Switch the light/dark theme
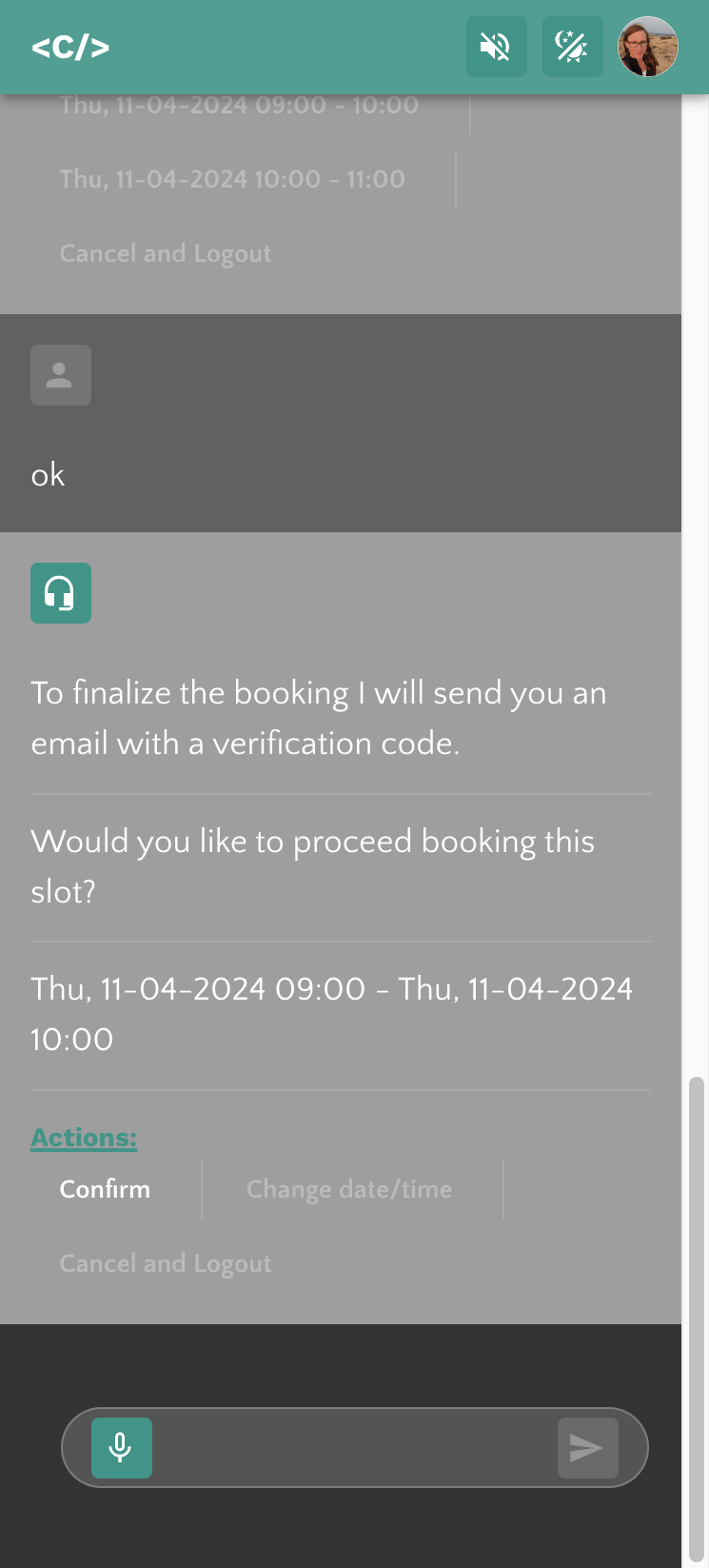 point(572,47)
